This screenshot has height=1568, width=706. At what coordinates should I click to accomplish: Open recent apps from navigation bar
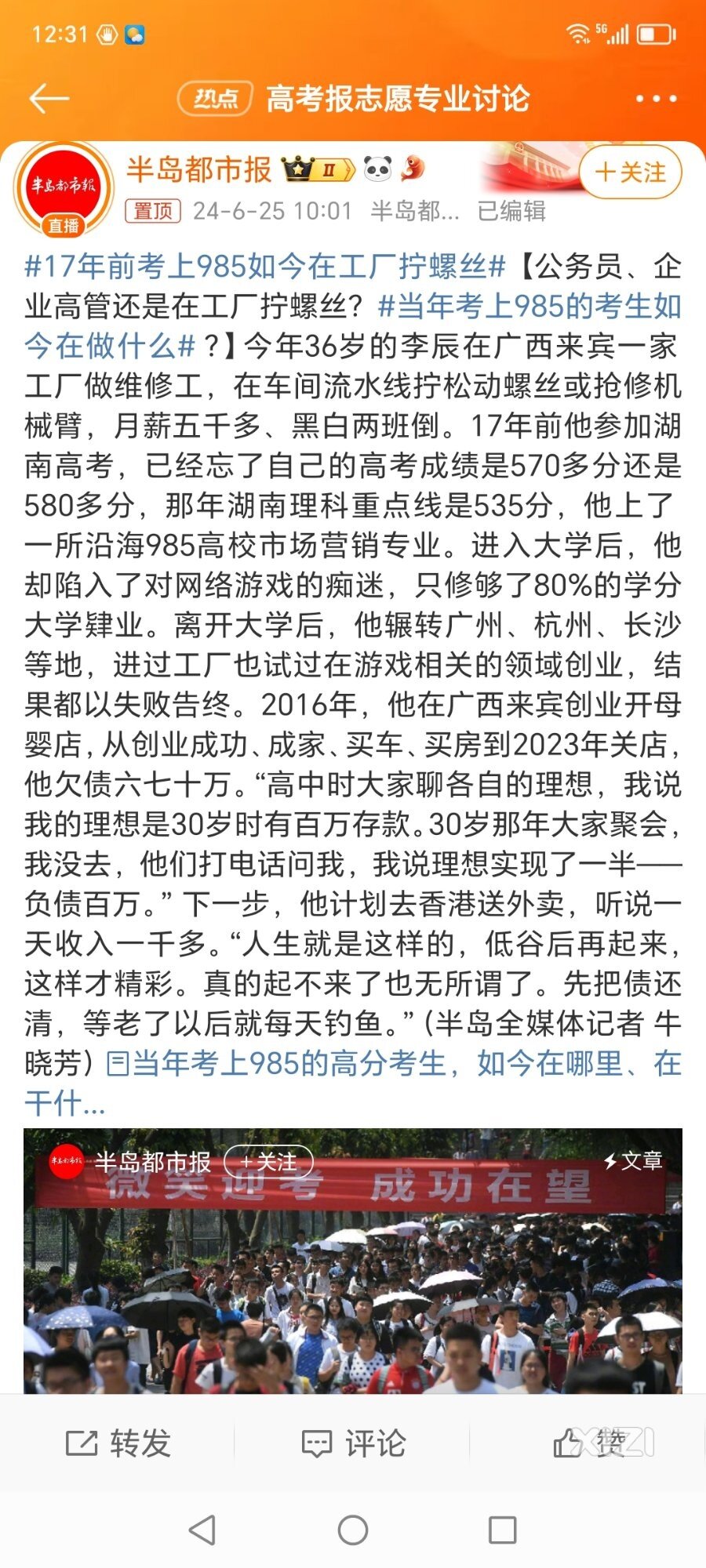502,1530
